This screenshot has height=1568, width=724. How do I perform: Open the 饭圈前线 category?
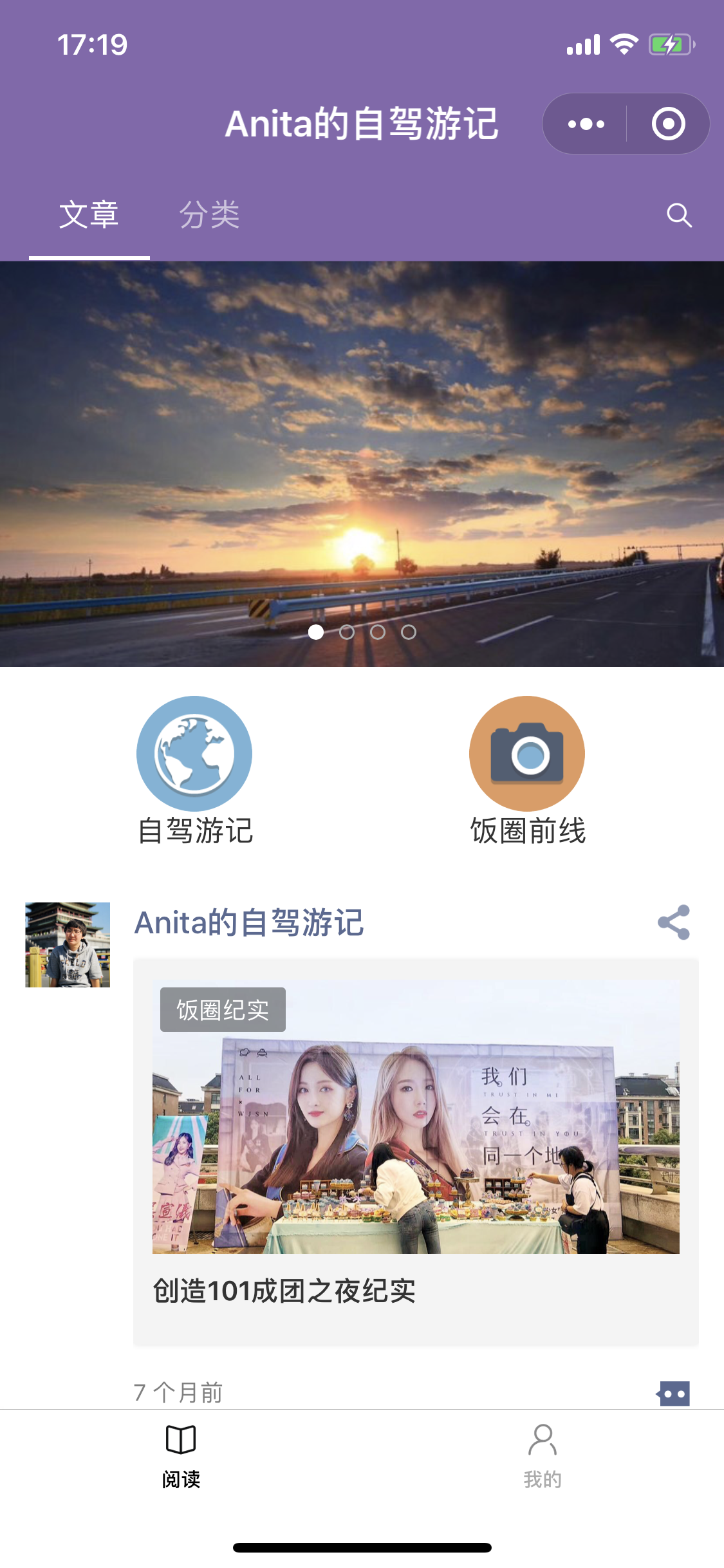527,771
